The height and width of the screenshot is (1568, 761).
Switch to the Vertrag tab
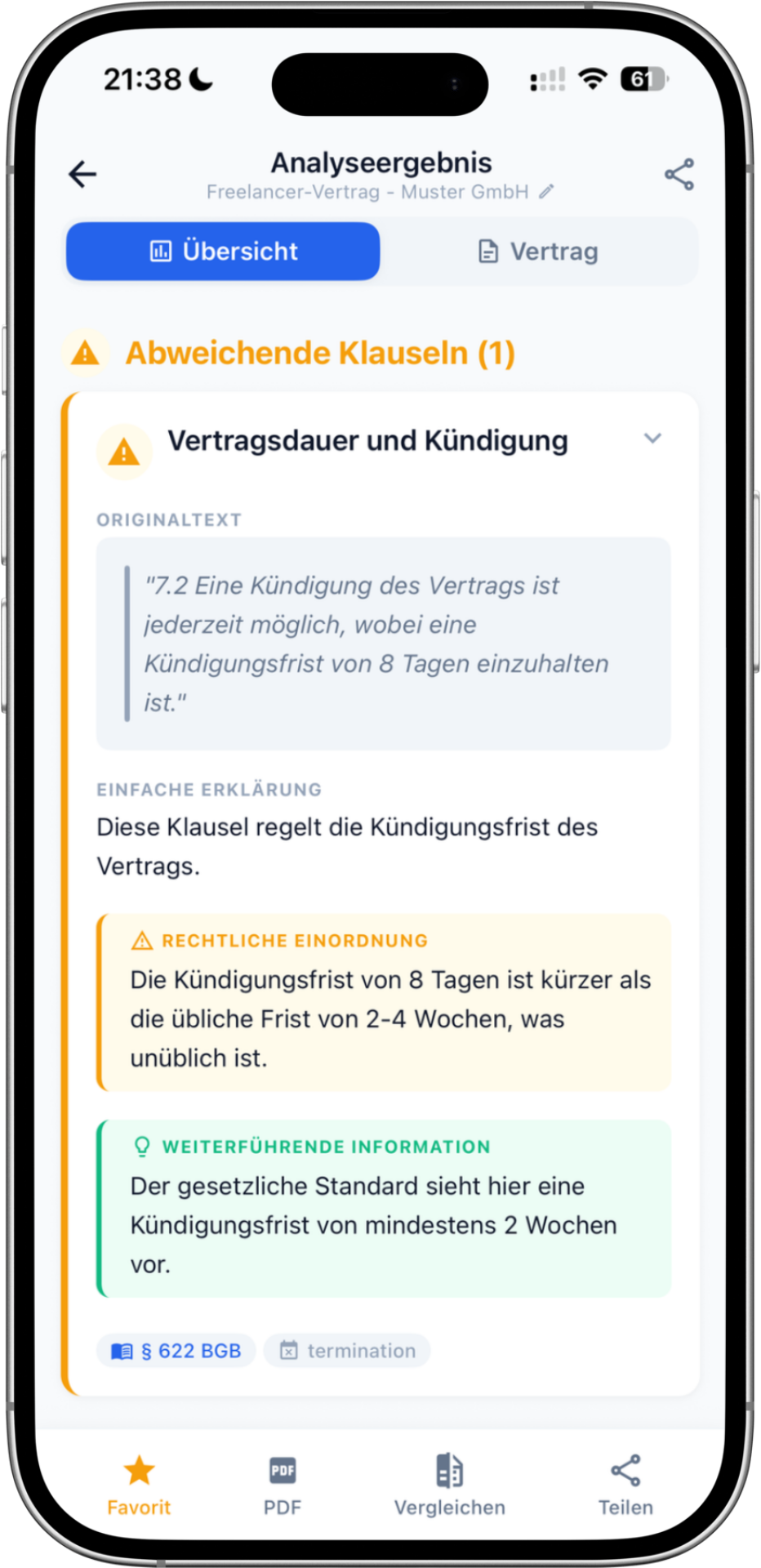tap(540, 251)
